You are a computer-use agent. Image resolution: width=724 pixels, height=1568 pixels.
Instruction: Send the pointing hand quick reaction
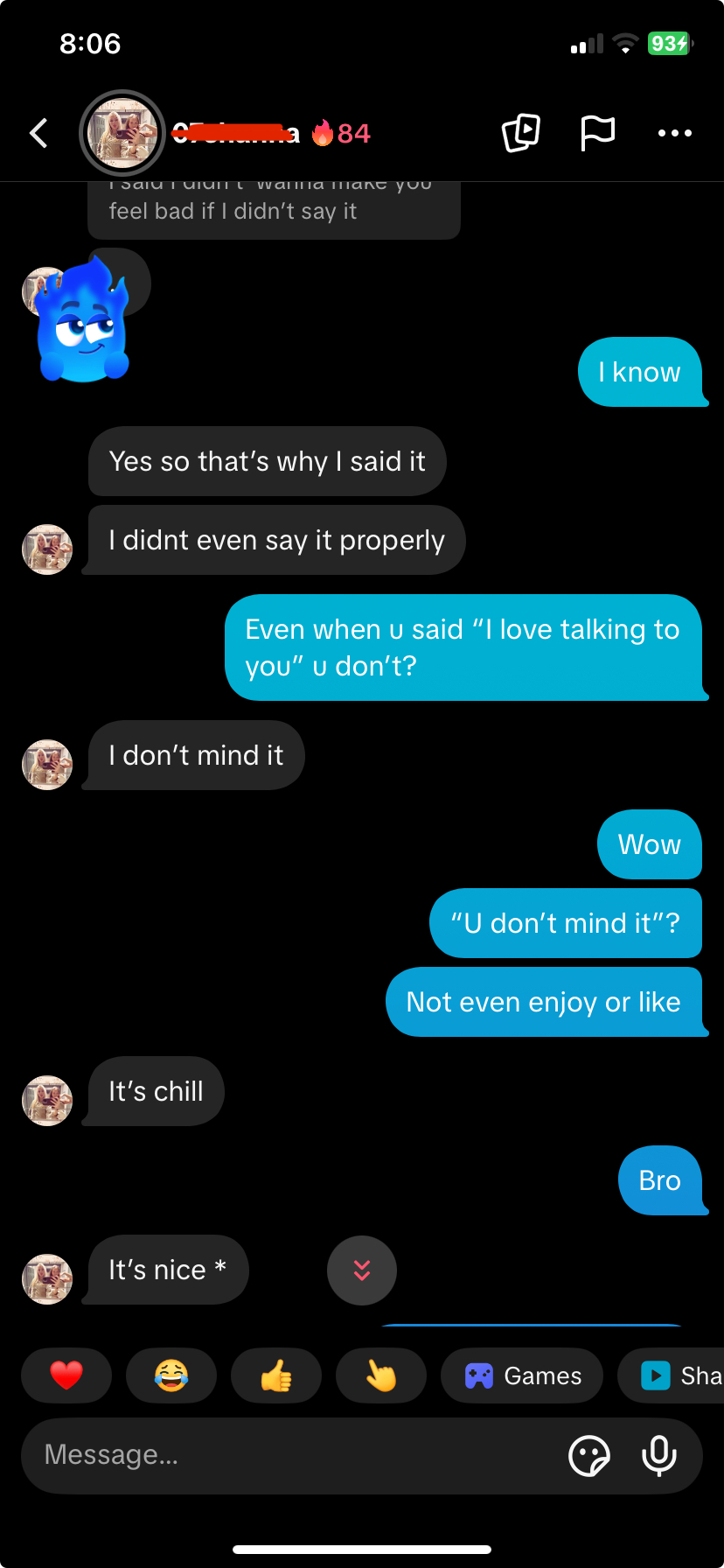[381, 1375]
